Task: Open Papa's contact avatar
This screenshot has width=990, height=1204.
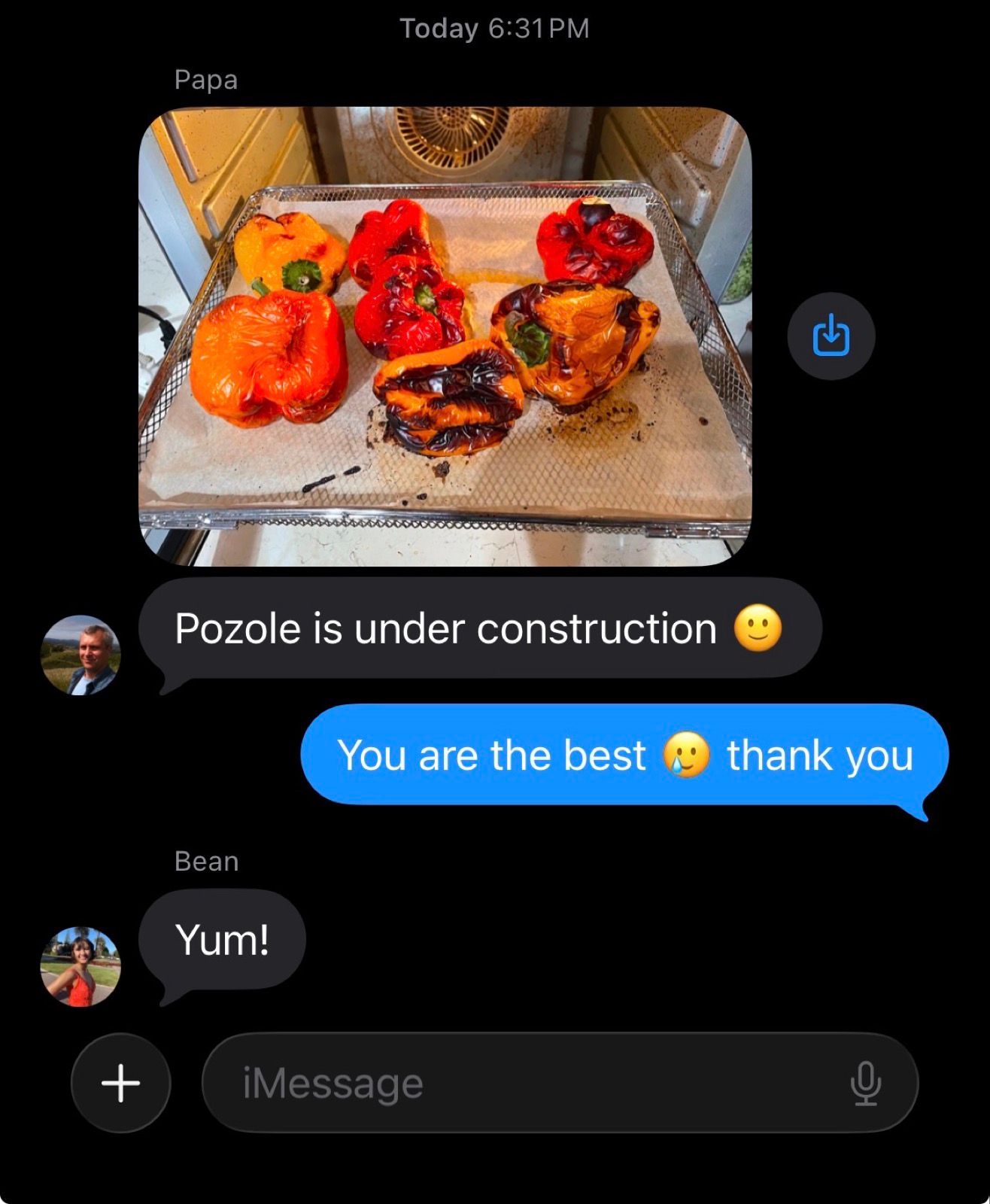Action: coord(80,655)
